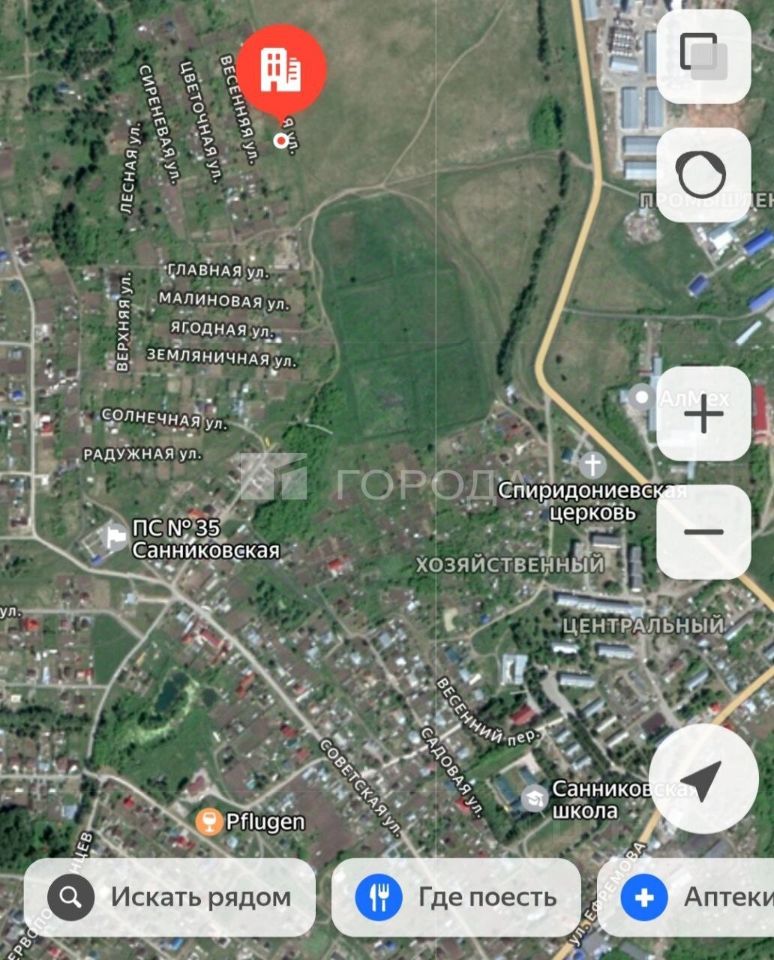
Task: Open the Санниковская школа marker
Action: [x=534, y=797]
